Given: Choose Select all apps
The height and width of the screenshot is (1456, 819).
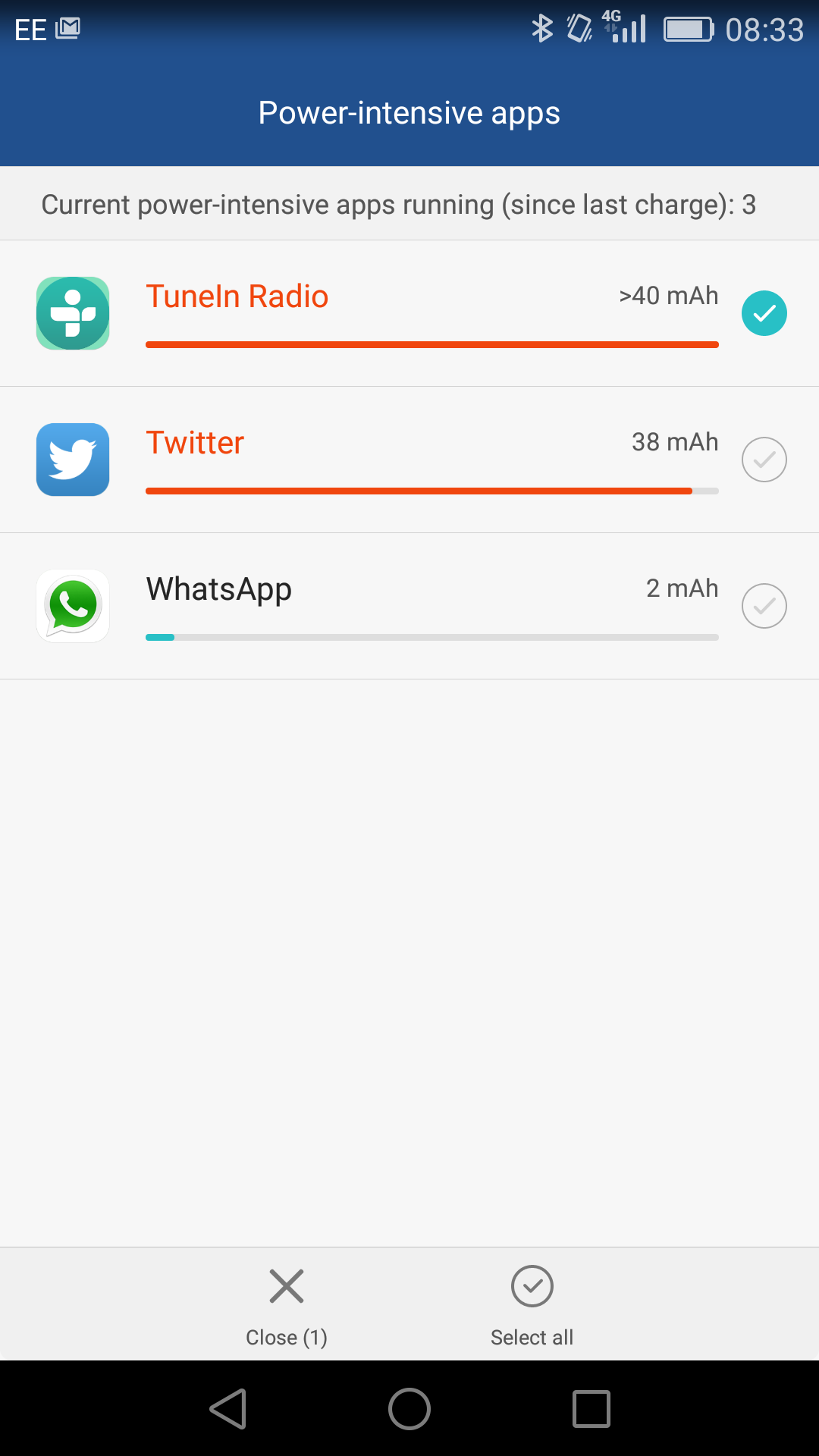Looking at the screenshot, I should point(532,1306).
